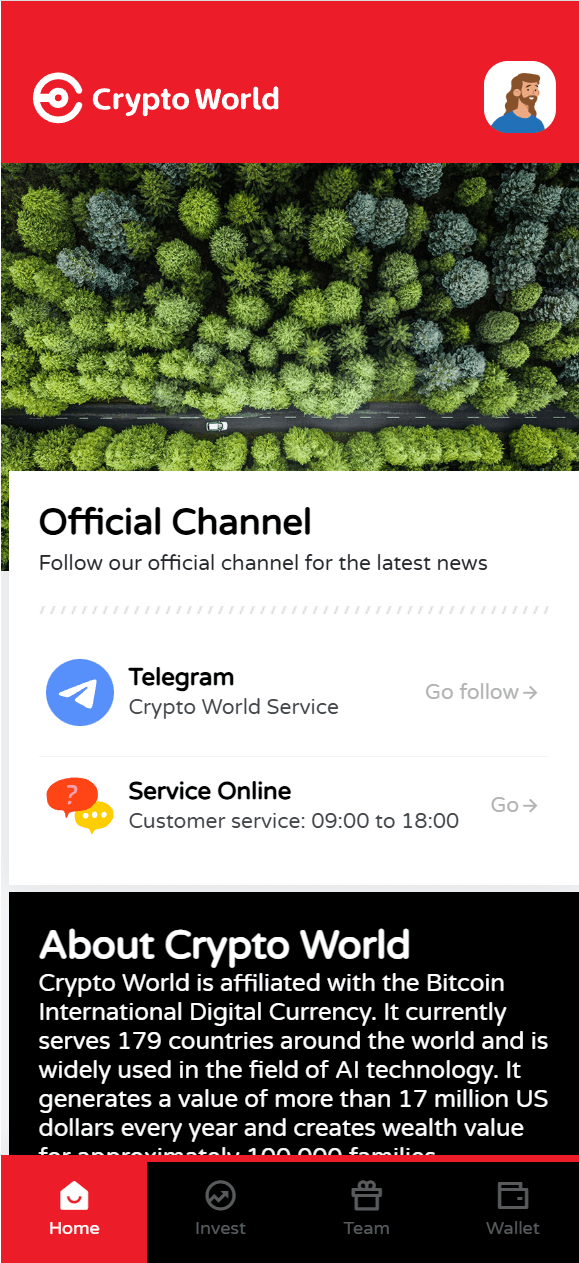Switch to the Wallet tab
579x1263 pixels.
[x=512, y=1208]
